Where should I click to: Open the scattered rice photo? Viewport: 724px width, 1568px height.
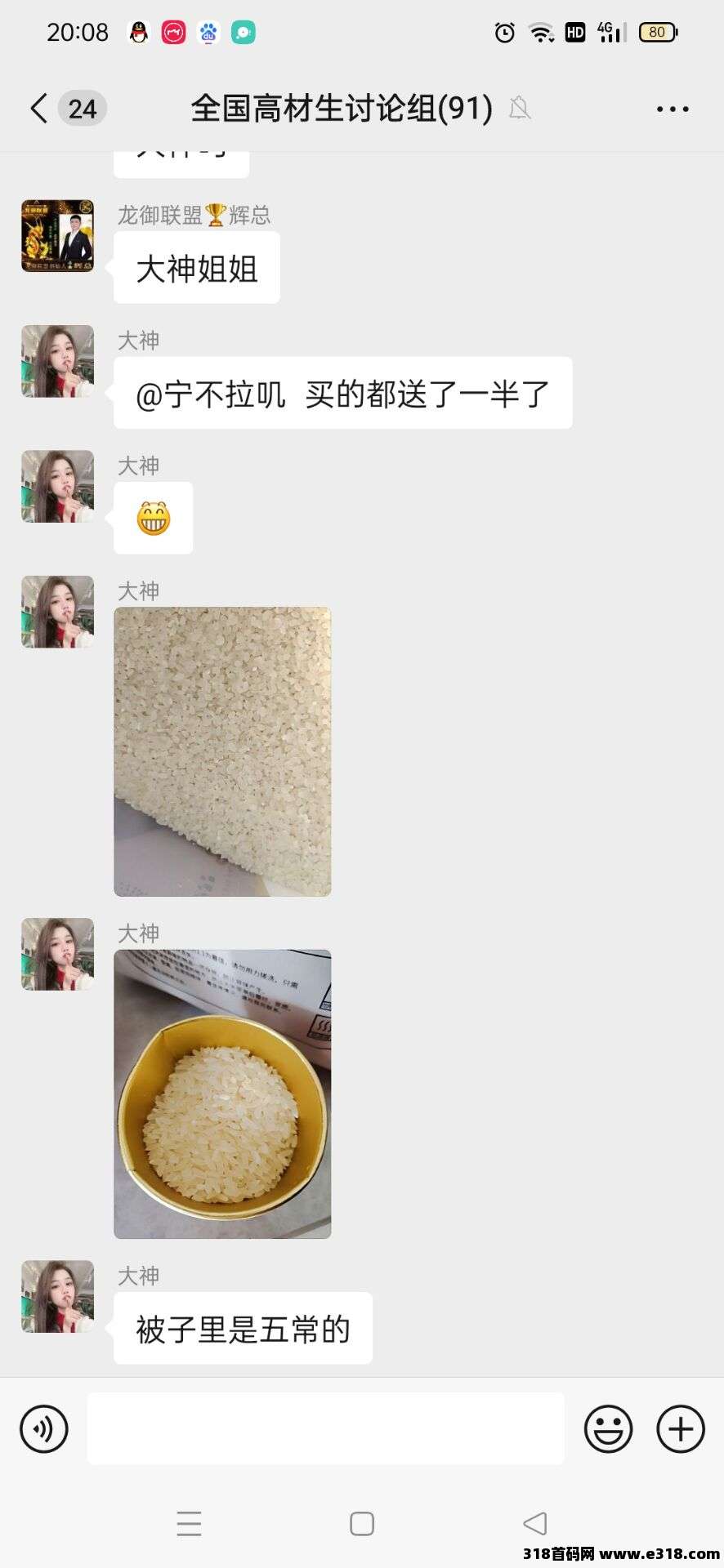pyautogui.click(x=222, y=751)
